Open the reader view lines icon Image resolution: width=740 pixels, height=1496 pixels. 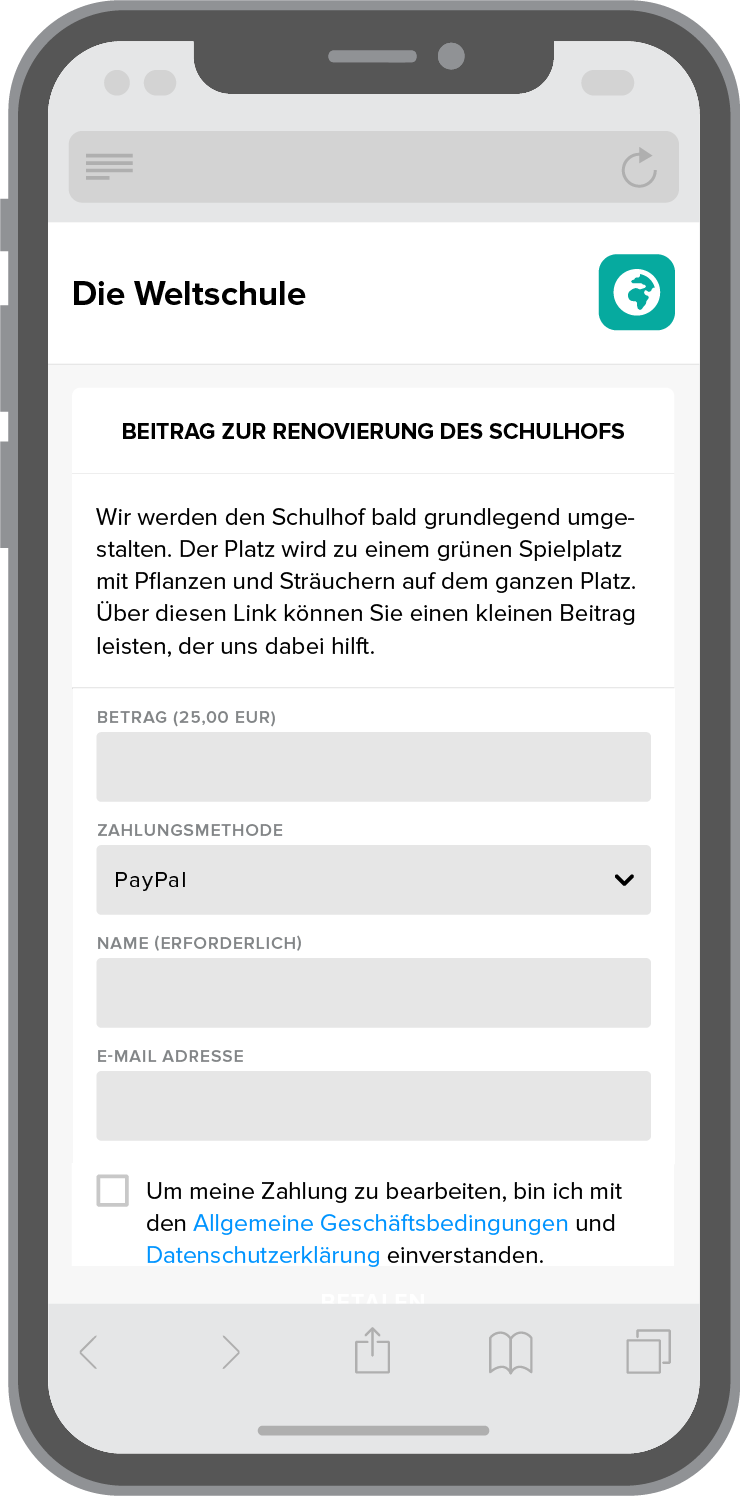pos(109,167)
